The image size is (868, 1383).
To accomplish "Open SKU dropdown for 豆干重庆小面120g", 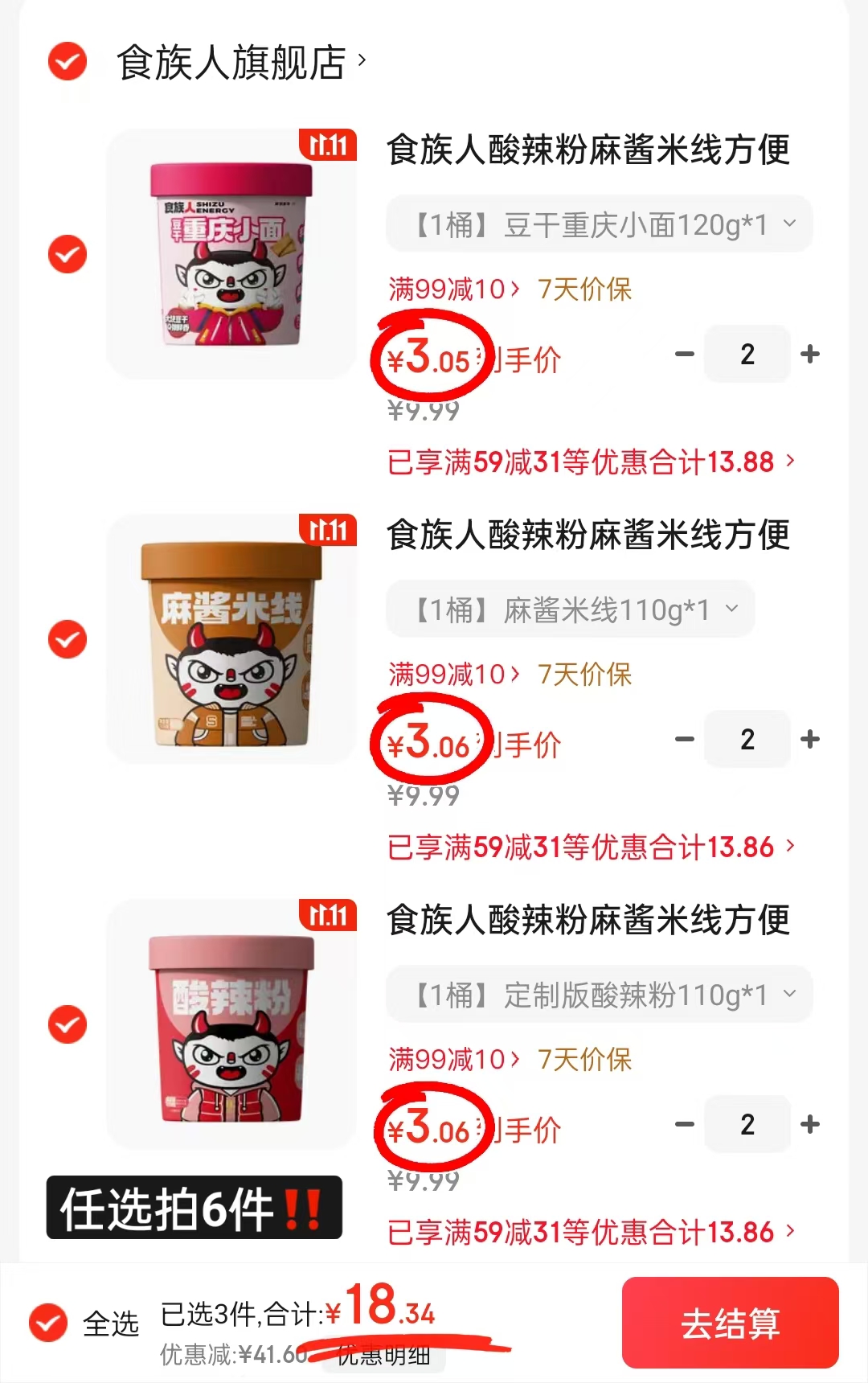I will click(596, 224).
